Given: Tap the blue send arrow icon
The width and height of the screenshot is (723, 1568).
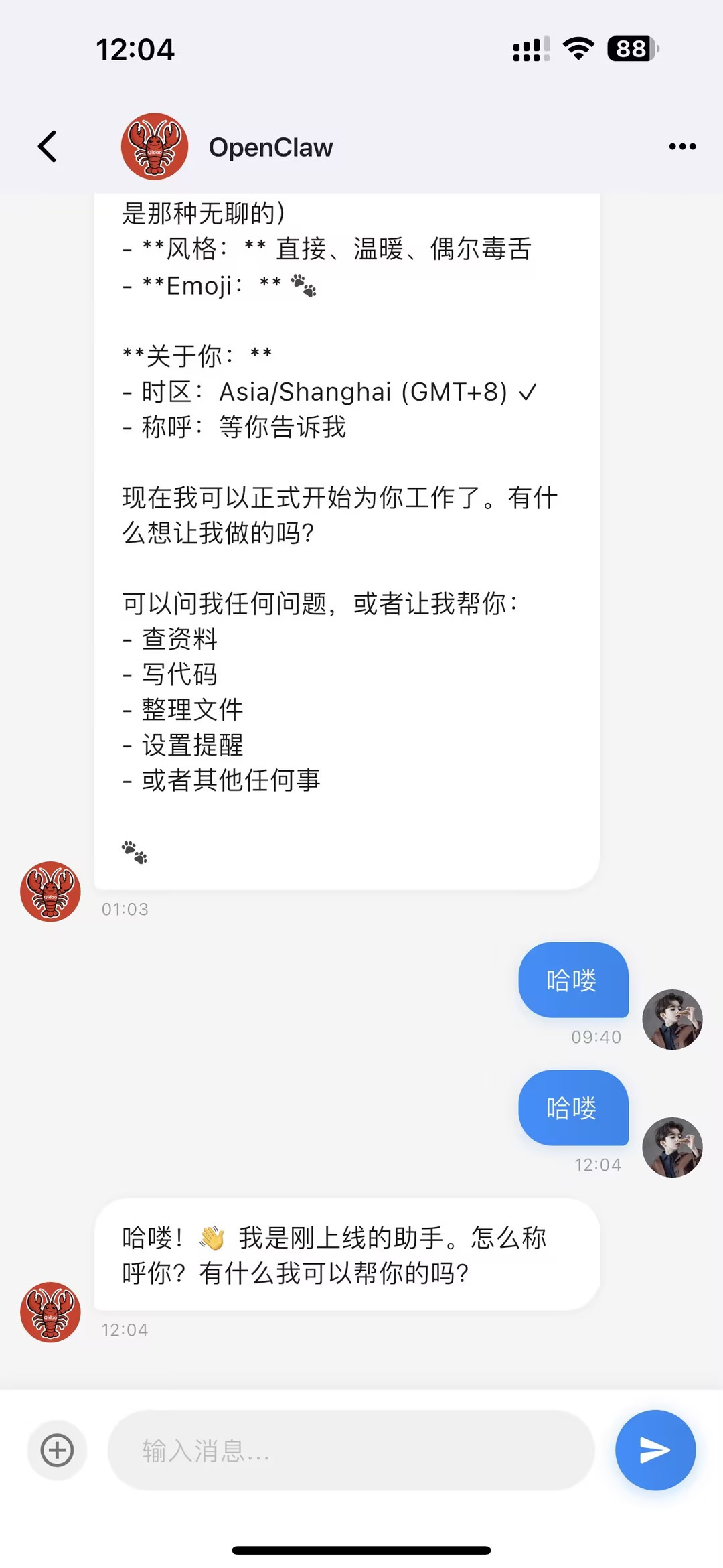Looking at the screenshot, I should pyautogui.click(x=655, y=1451).
